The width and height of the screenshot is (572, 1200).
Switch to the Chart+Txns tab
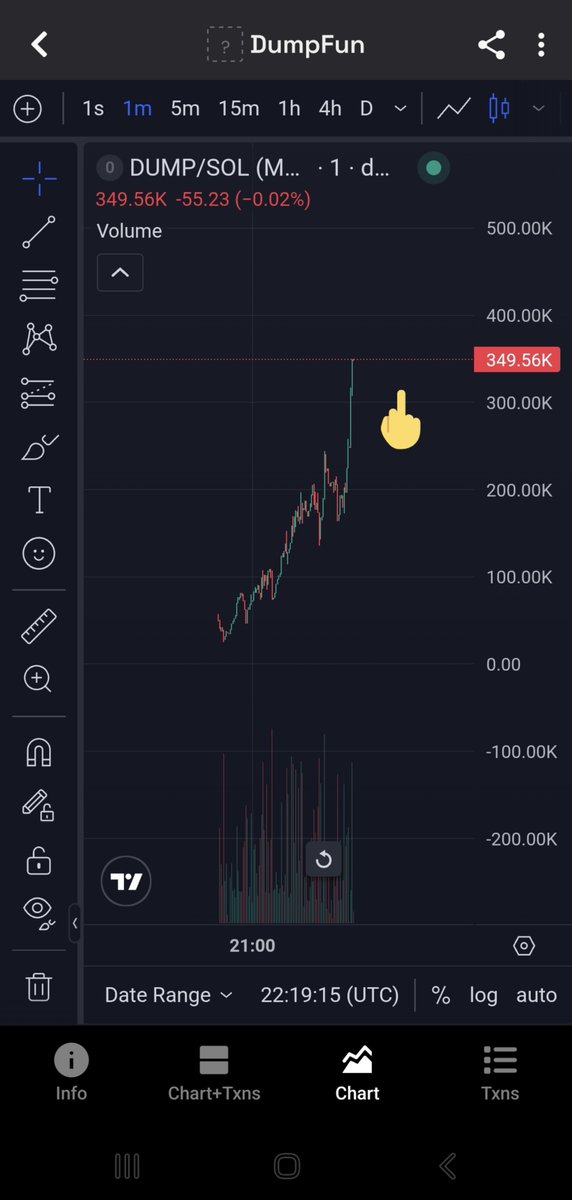(214, 1073)
